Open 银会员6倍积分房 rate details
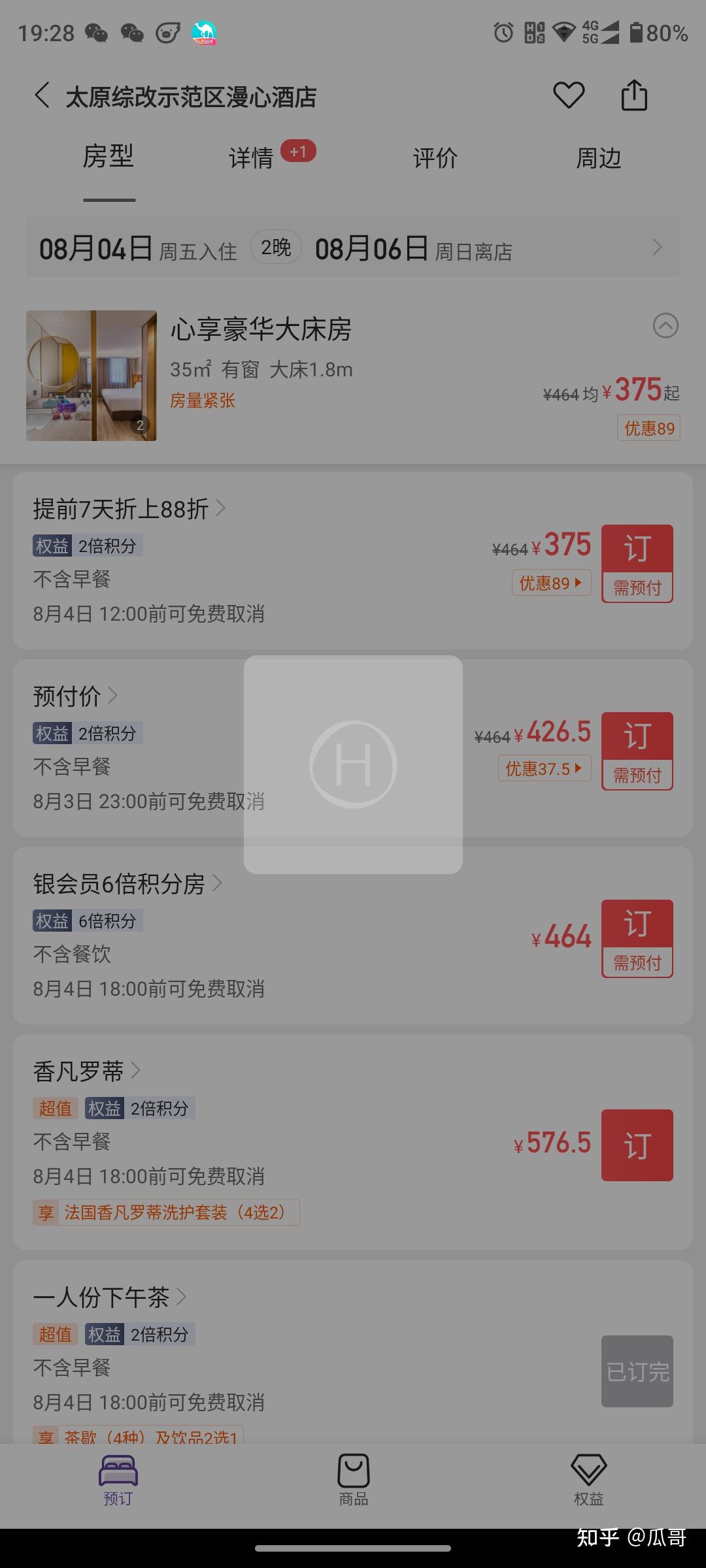The height and width of the screenshot is (1568, 706). point(127,884)
